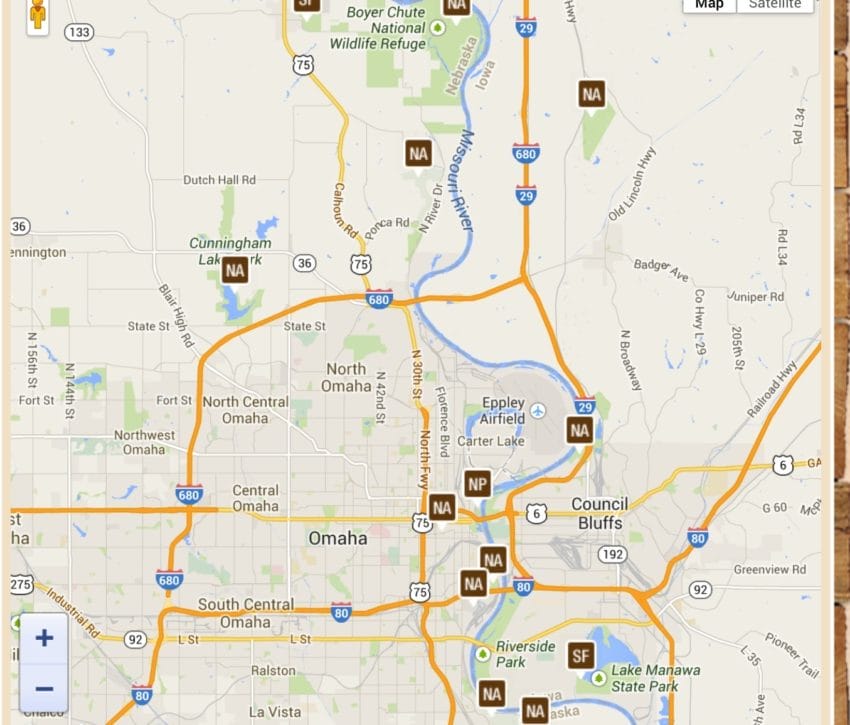Open the NA marker by Riverside Park

pyautogui.click(x=491, y=693)
